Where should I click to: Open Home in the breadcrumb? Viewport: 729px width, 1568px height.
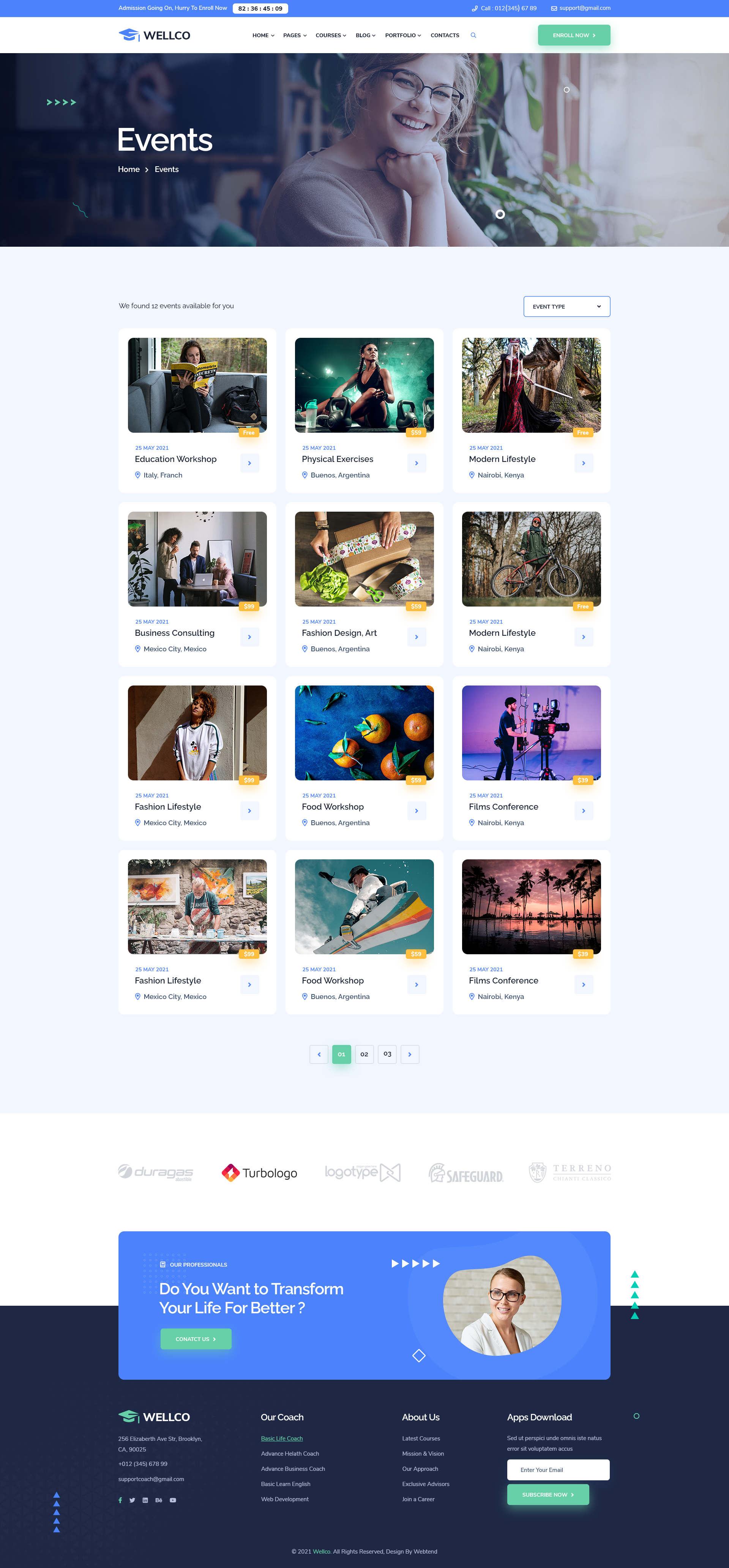128,169
